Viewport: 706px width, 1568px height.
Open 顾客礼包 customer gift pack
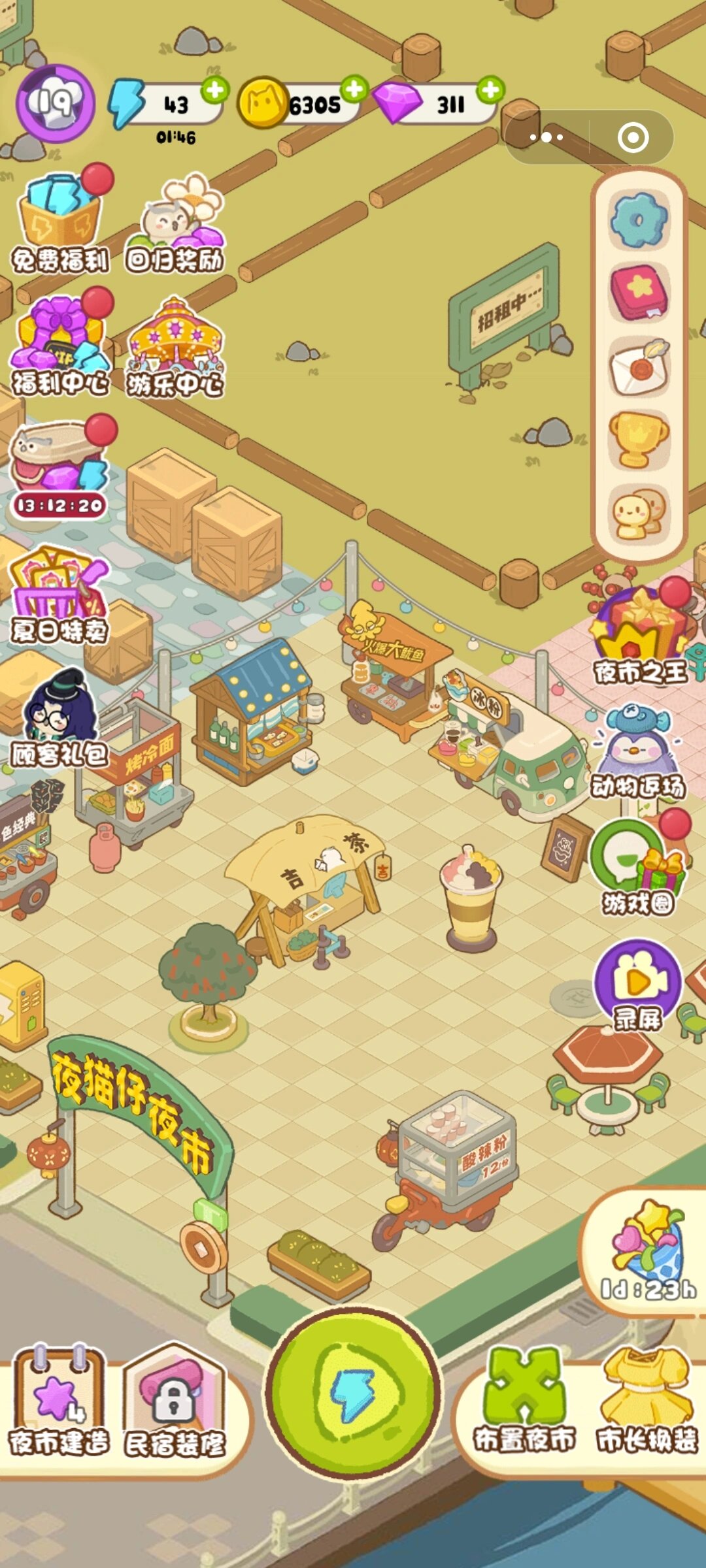point(59,719)
